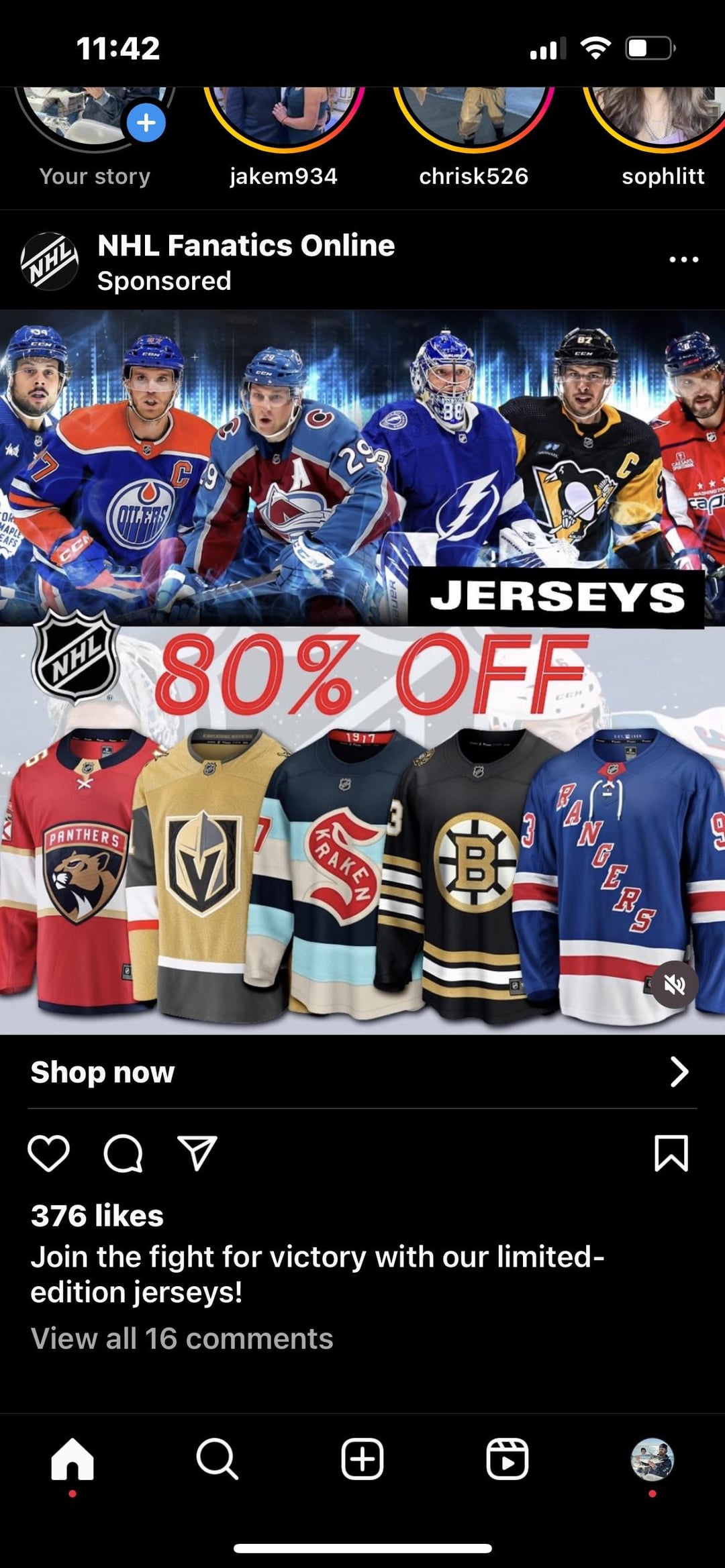Add to your story
The image size is (725, 1568).
146,123
